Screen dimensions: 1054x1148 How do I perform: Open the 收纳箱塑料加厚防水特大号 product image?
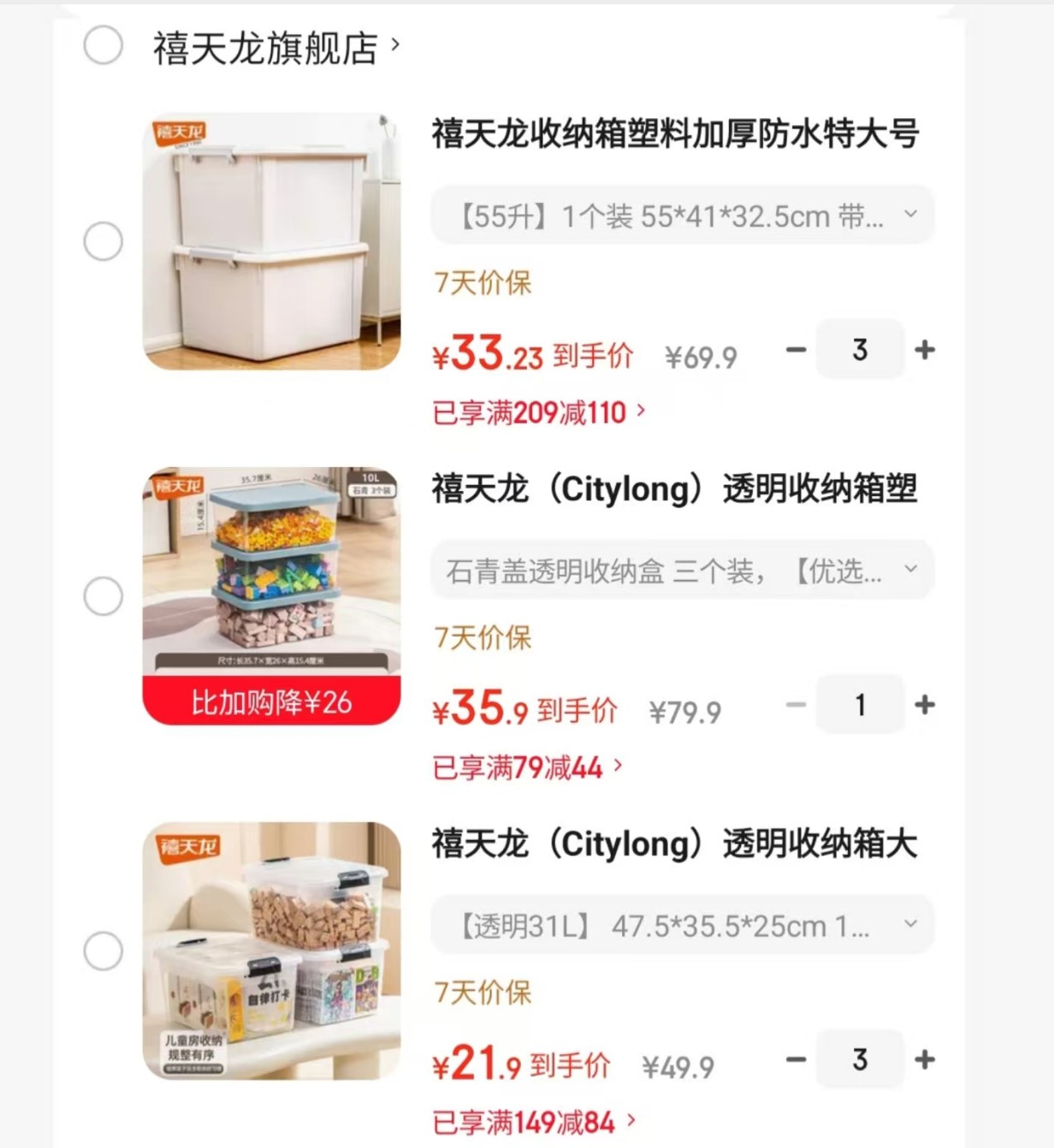[x=271, y=241]
